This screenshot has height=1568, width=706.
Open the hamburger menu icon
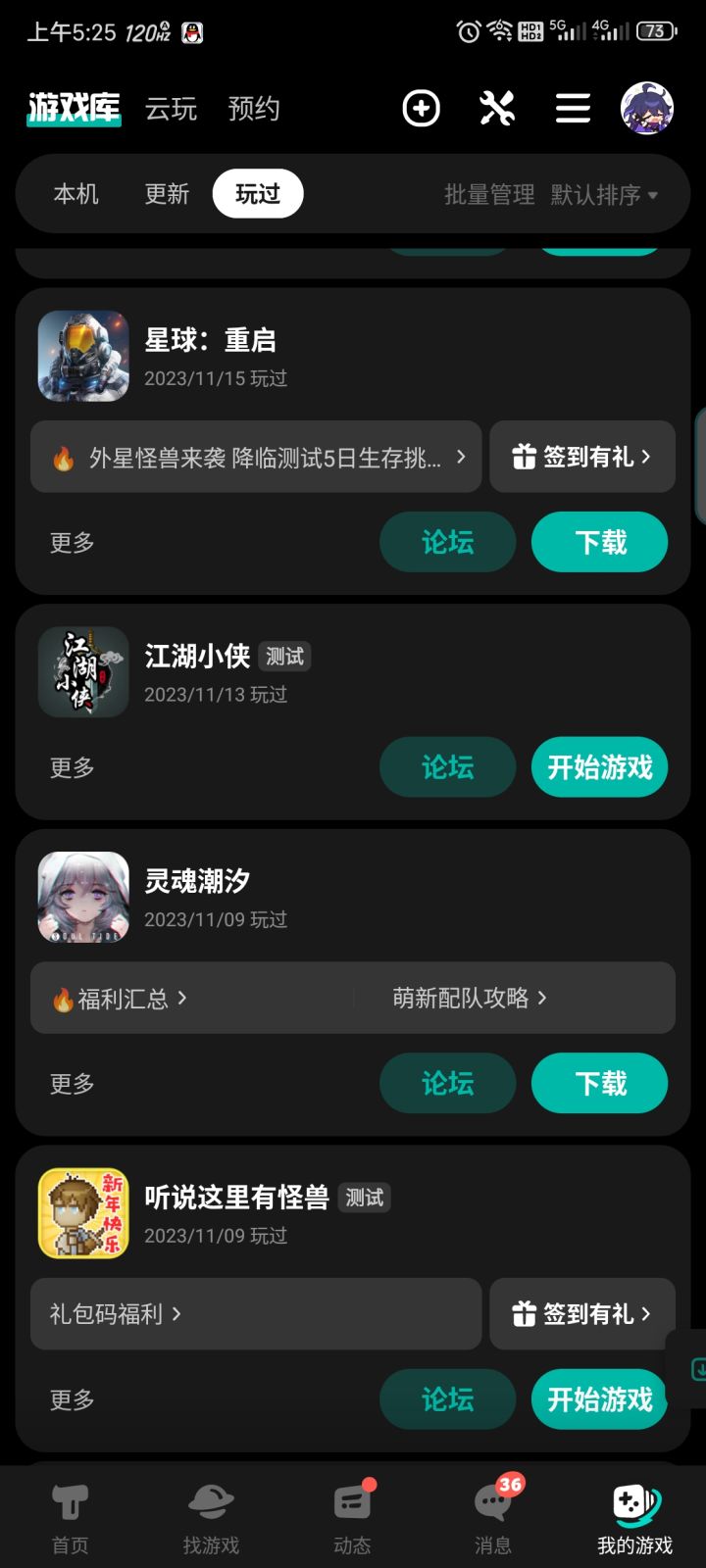coord(573,108)
